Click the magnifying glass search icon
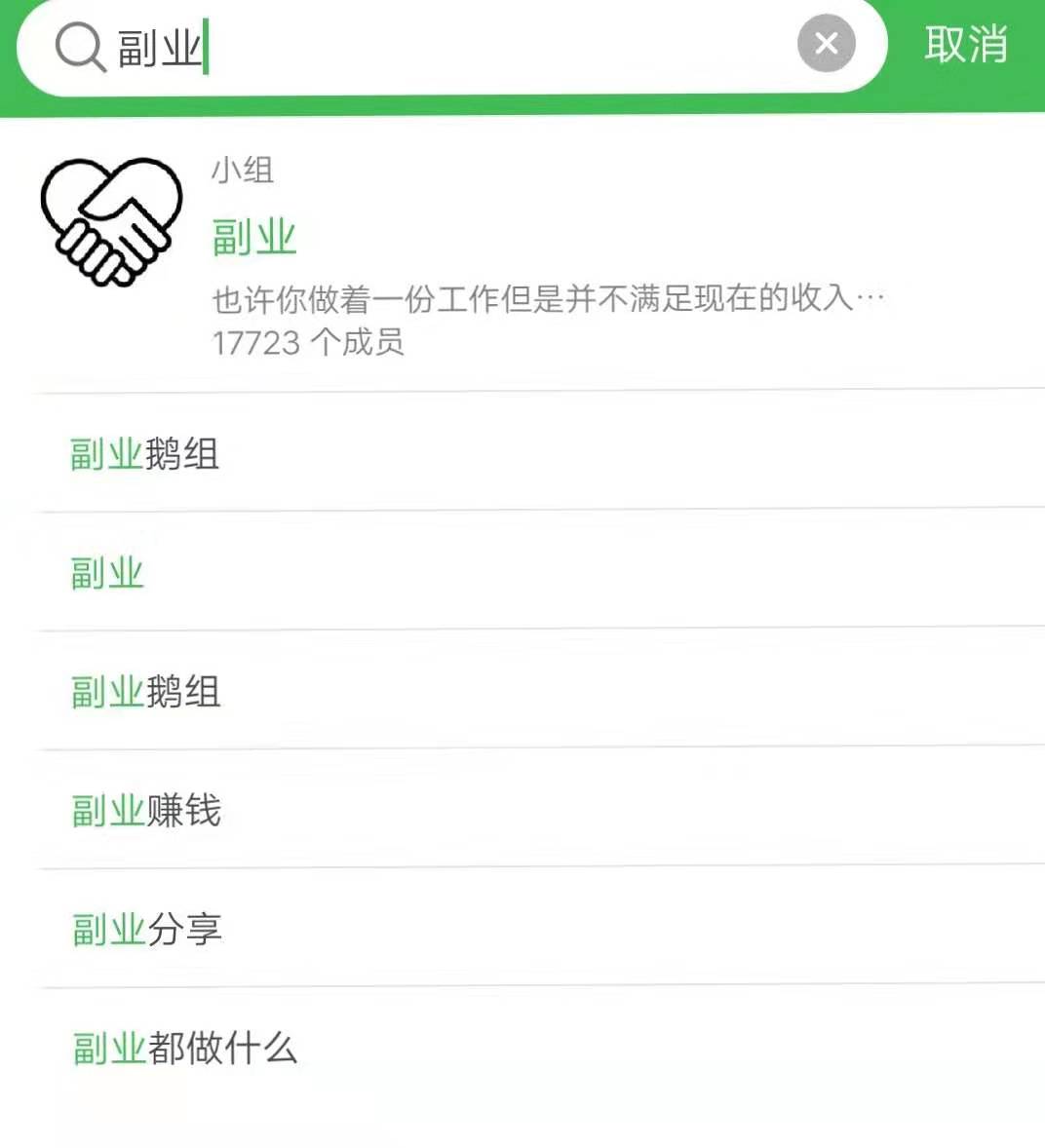 (x=78, y=46)
